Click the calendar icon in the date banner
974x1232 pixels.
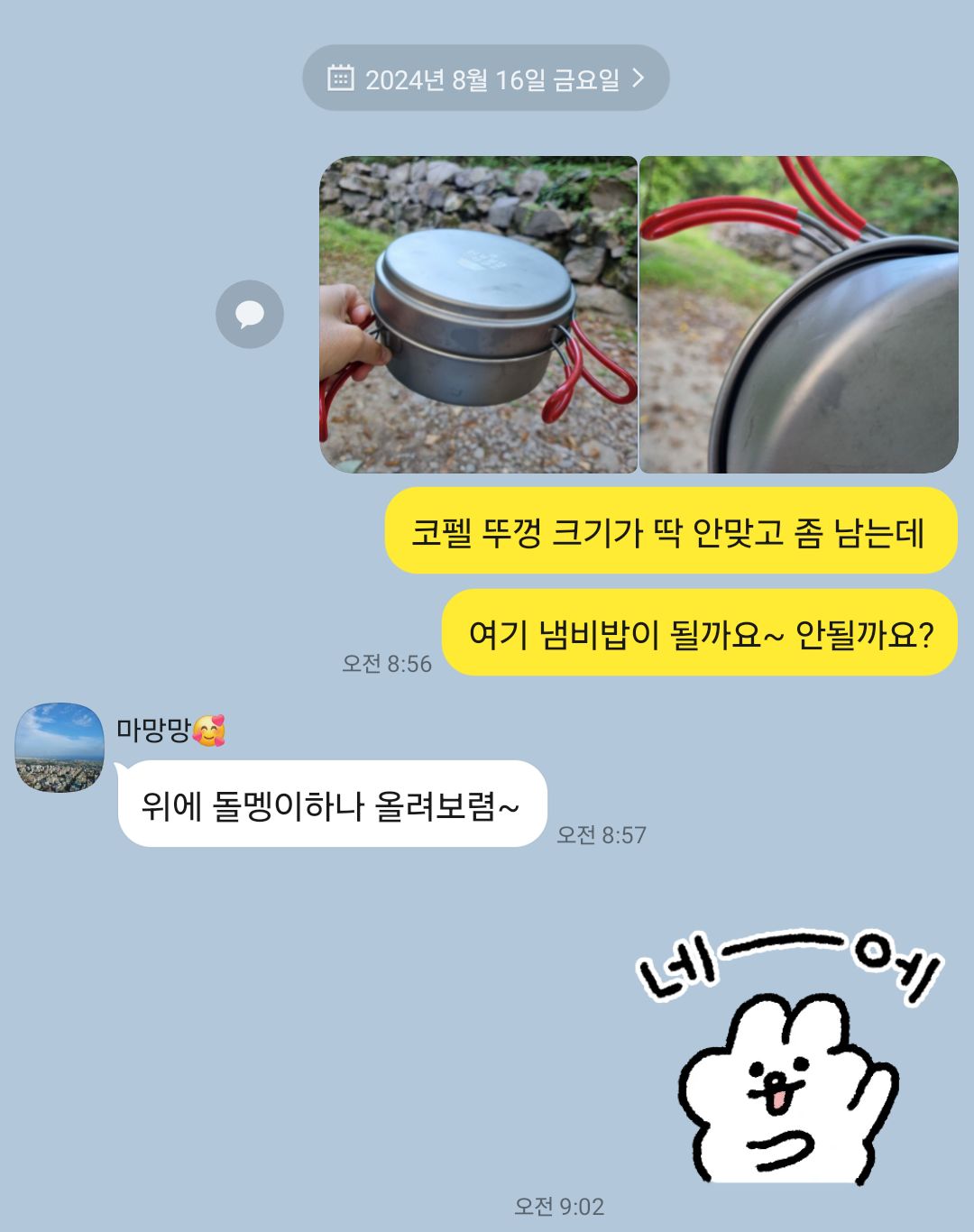tap(341, 79)
